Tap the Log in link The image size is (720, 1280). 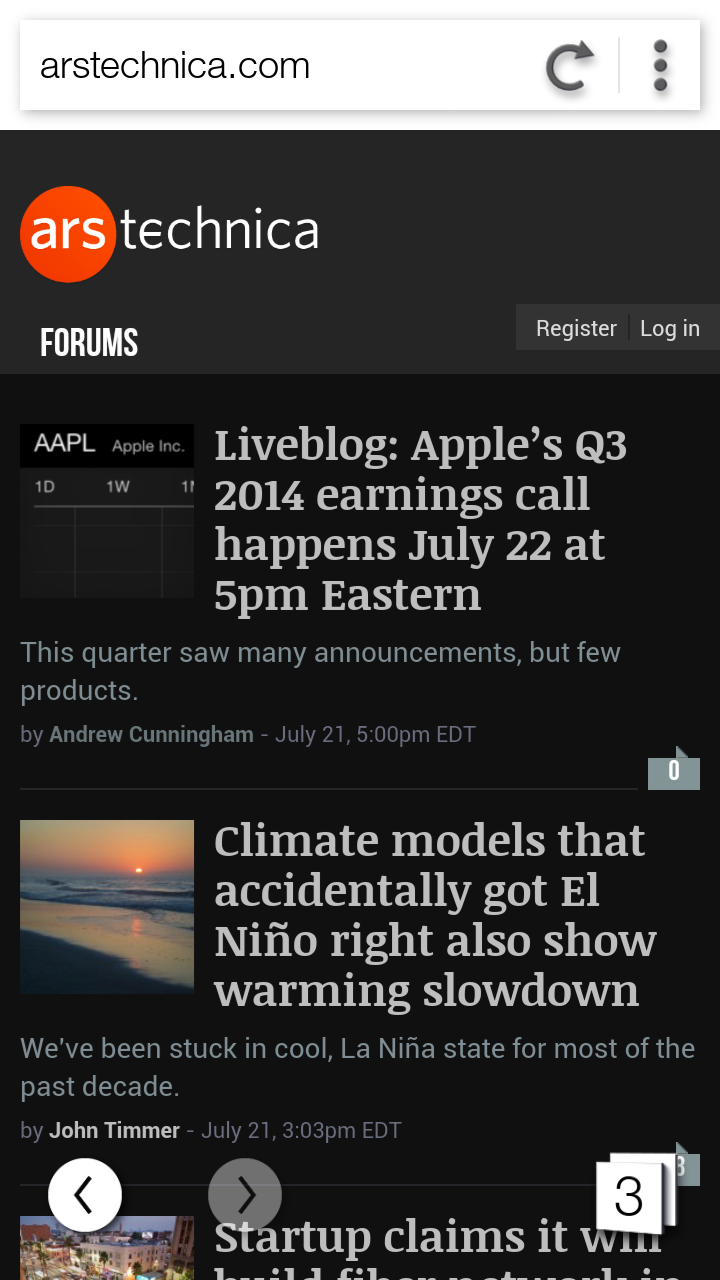[670, 328]
